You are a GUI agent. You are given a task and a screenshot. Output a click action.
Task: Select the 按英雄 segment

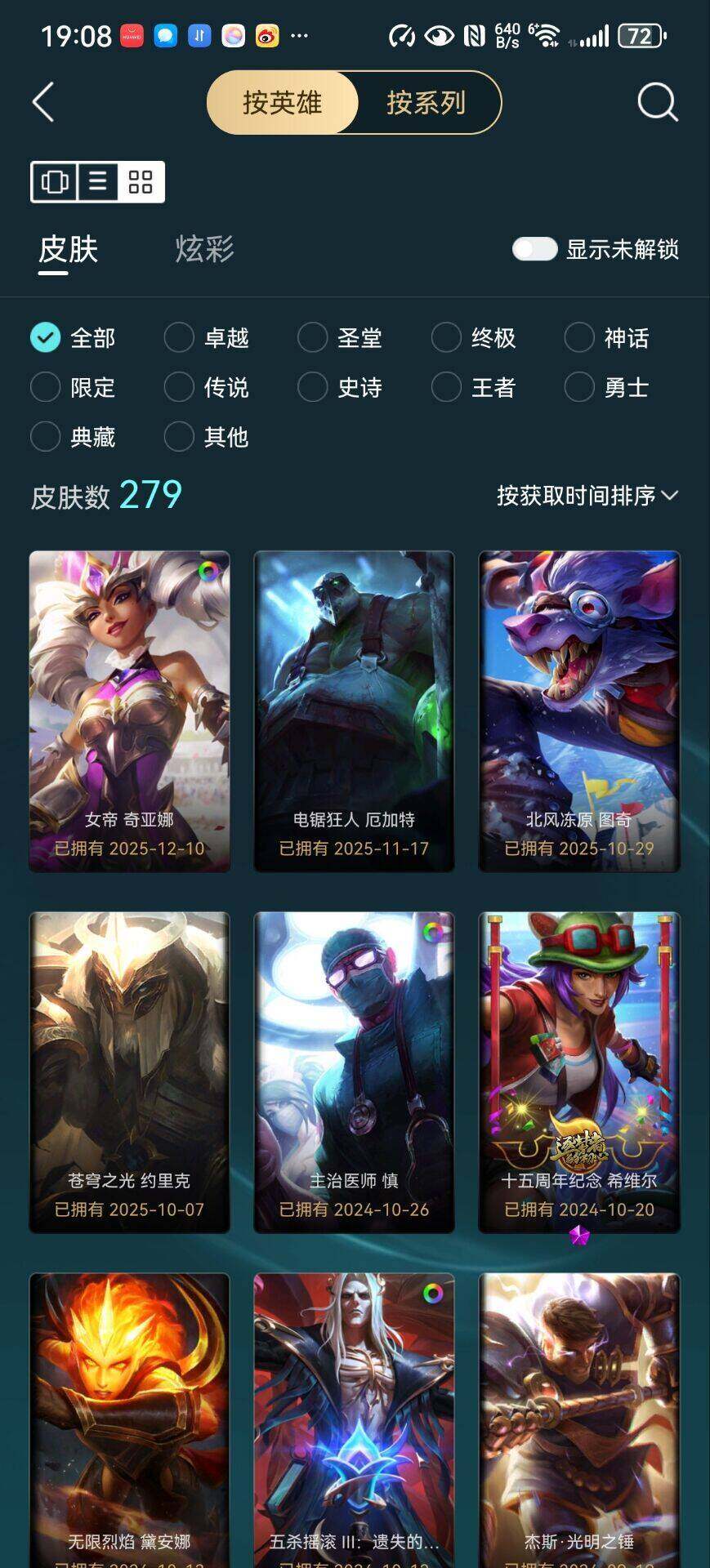click(283, 103)
